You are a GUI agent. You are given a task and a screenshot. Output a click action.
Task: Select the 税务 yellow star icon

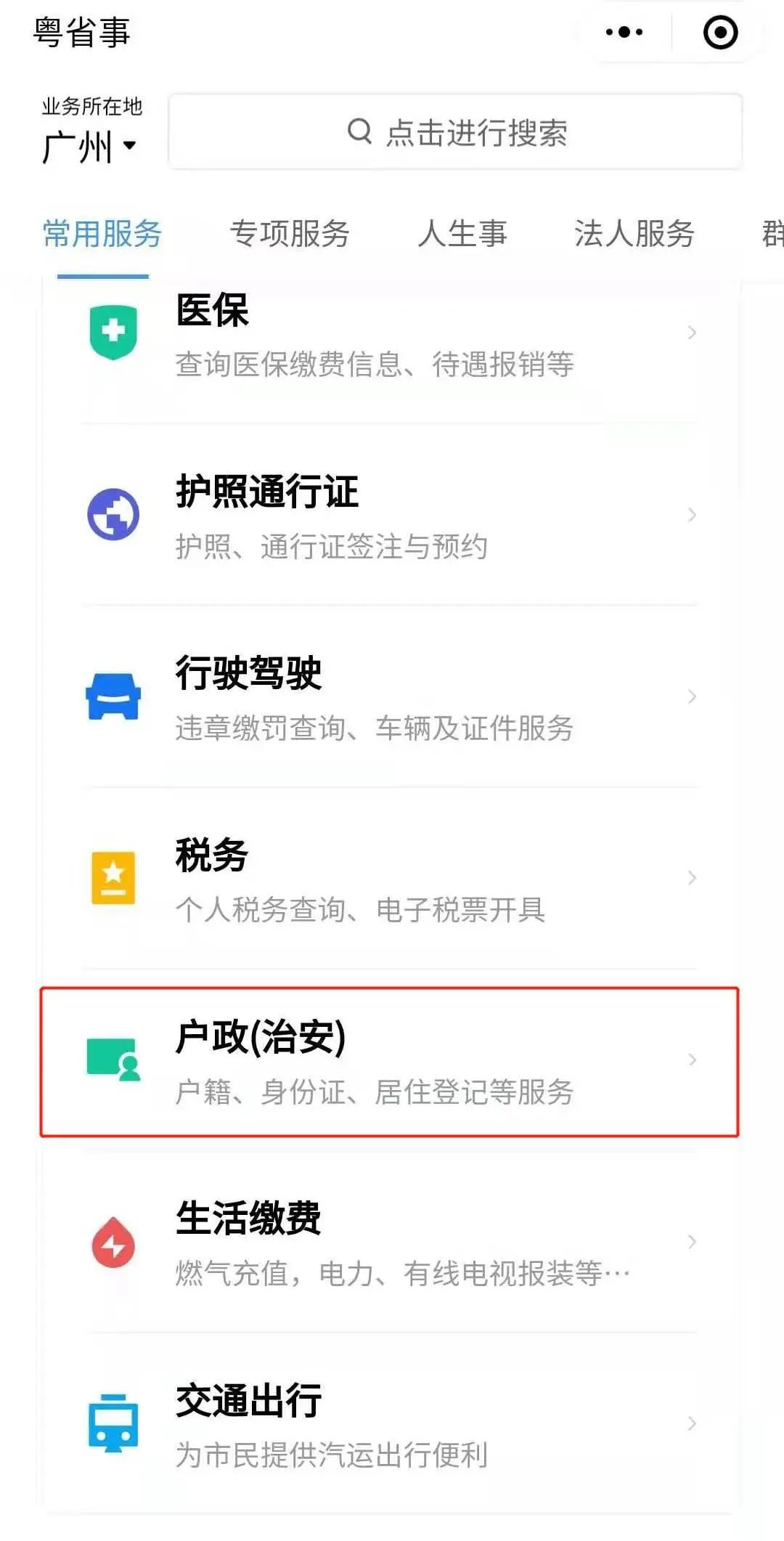113,877
